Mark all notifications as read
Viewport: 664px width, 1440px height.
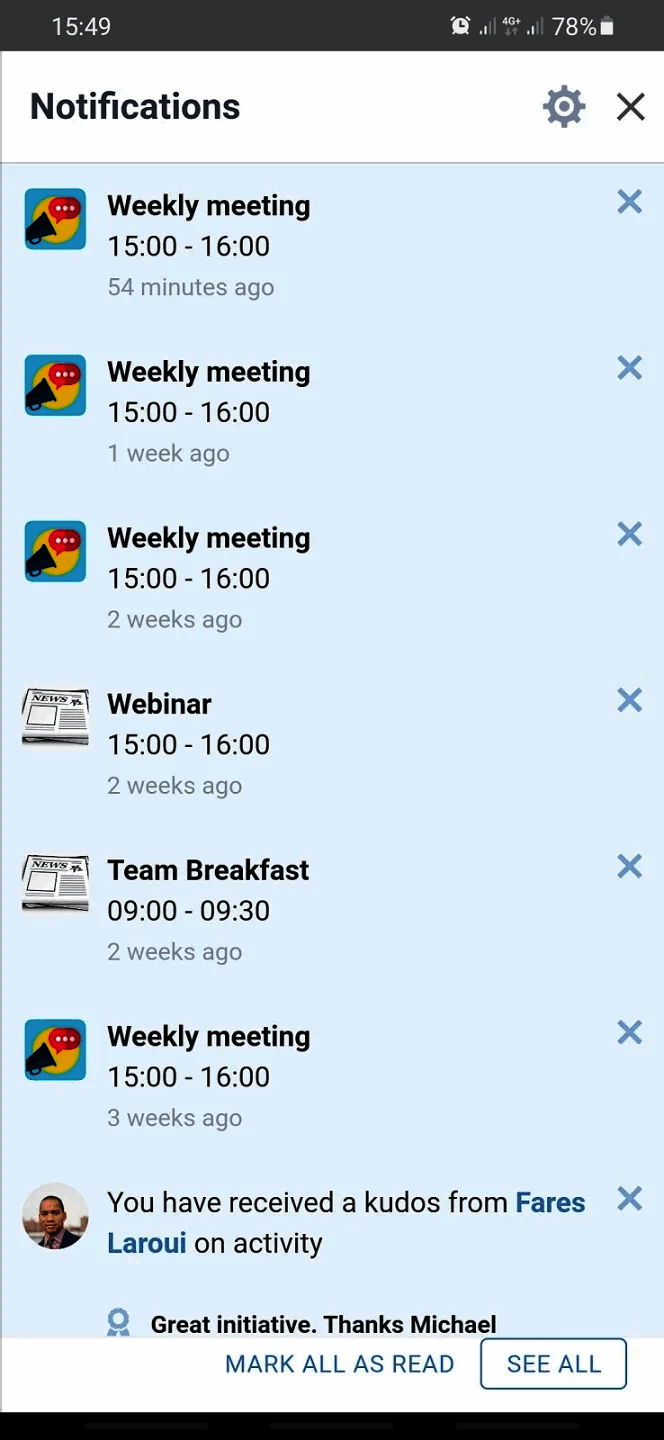tap(339, 1364)
